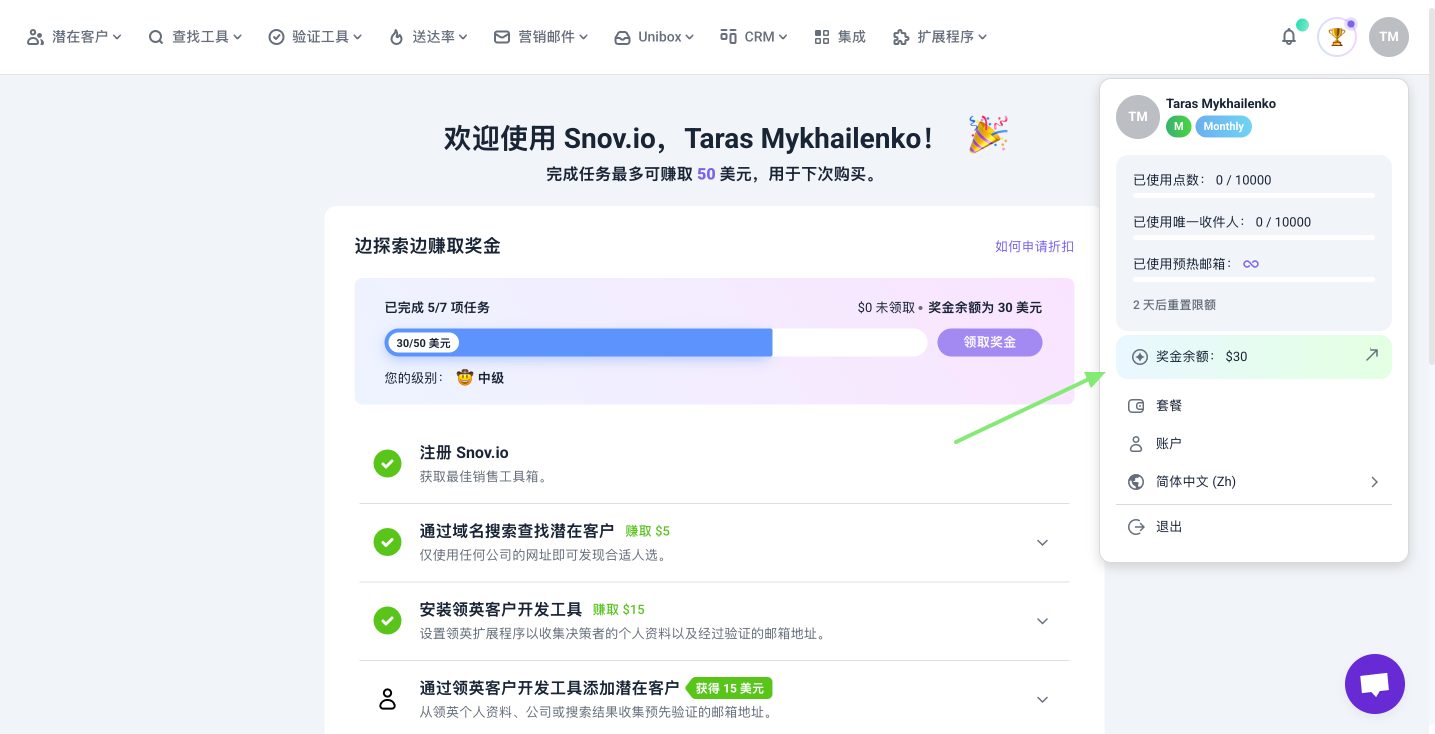Open the 扩展程序 menu
This screenshot has height=734, width=1435.
pyautogui.click(x=939, y=37)
